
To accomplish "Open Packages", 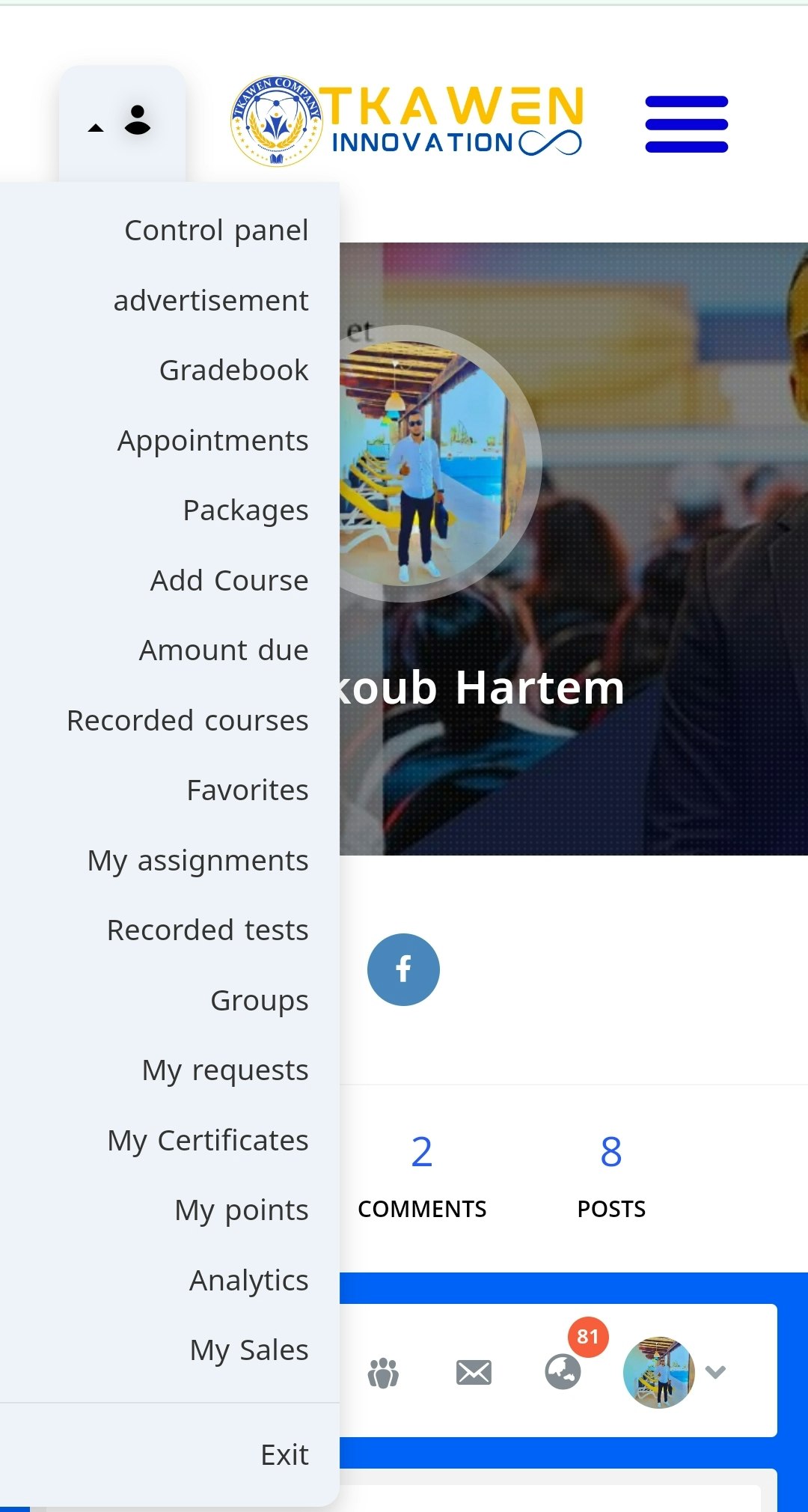I will (x=245, y=510).
